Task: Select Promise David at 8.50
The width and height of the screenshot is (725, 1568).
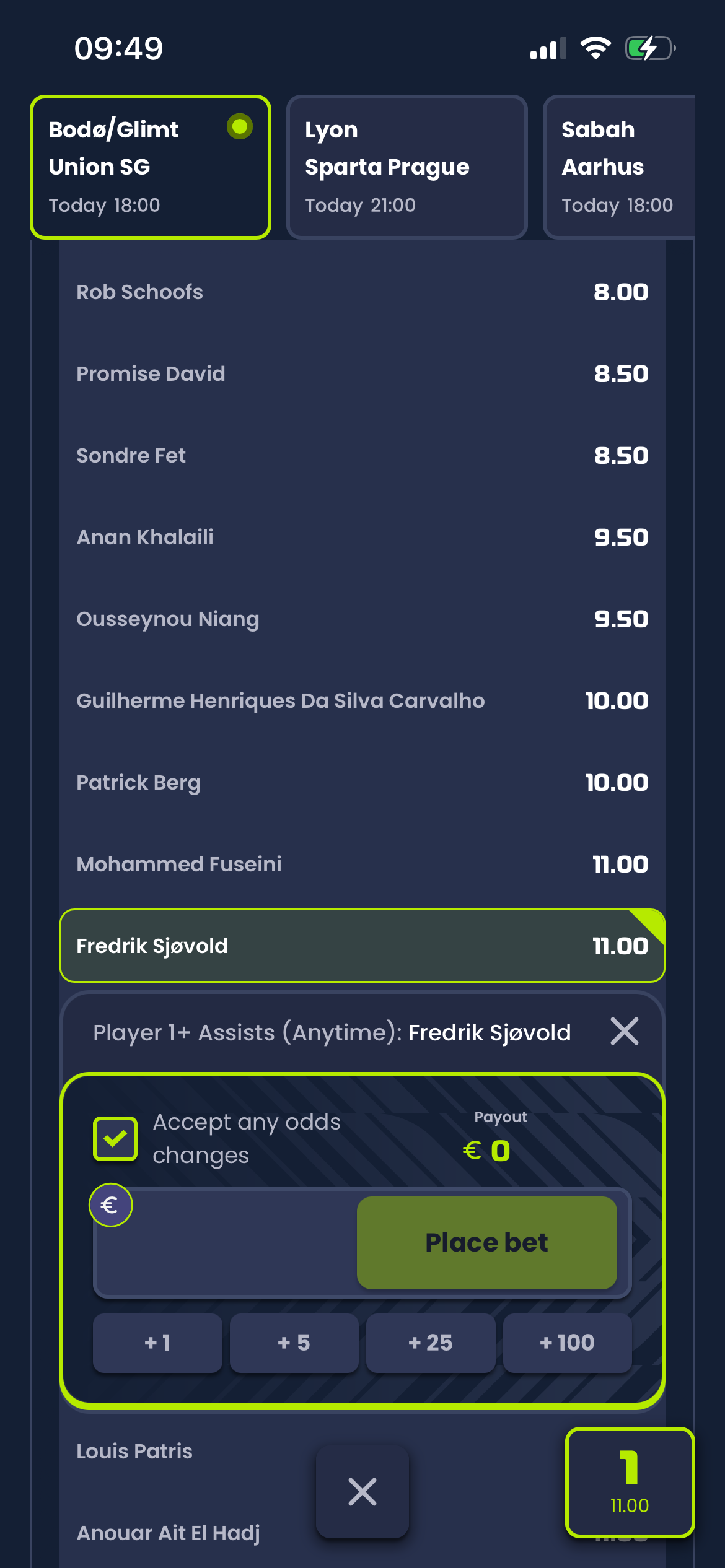Action: pyautogui.click(x=362, y=374)
